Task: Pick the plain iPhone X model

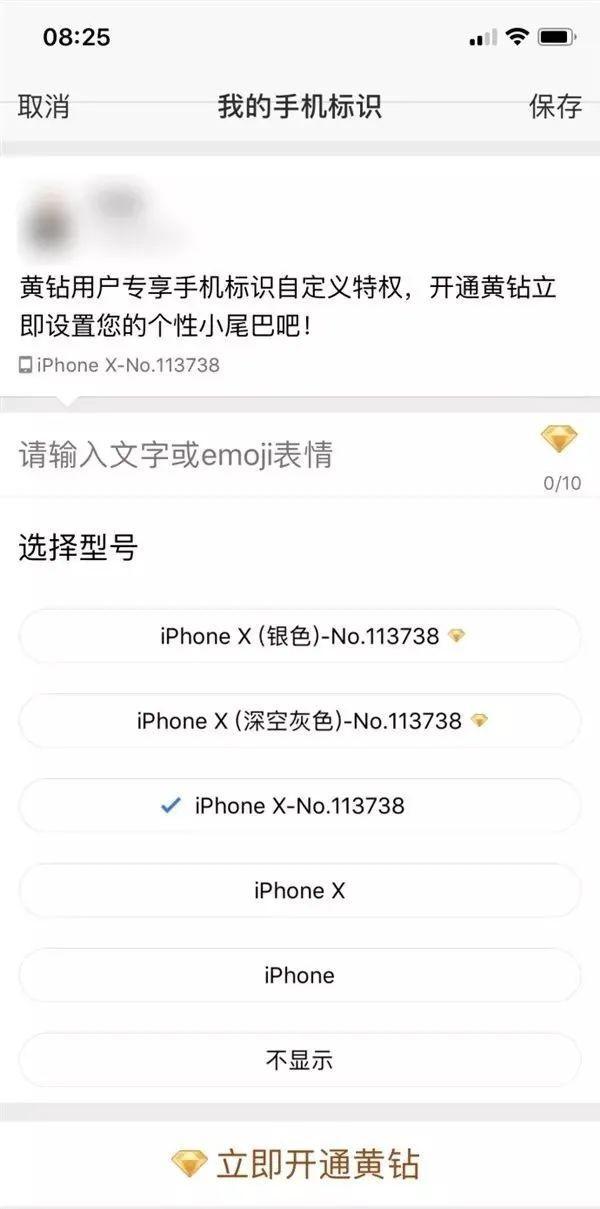Action: click(300, 891)
